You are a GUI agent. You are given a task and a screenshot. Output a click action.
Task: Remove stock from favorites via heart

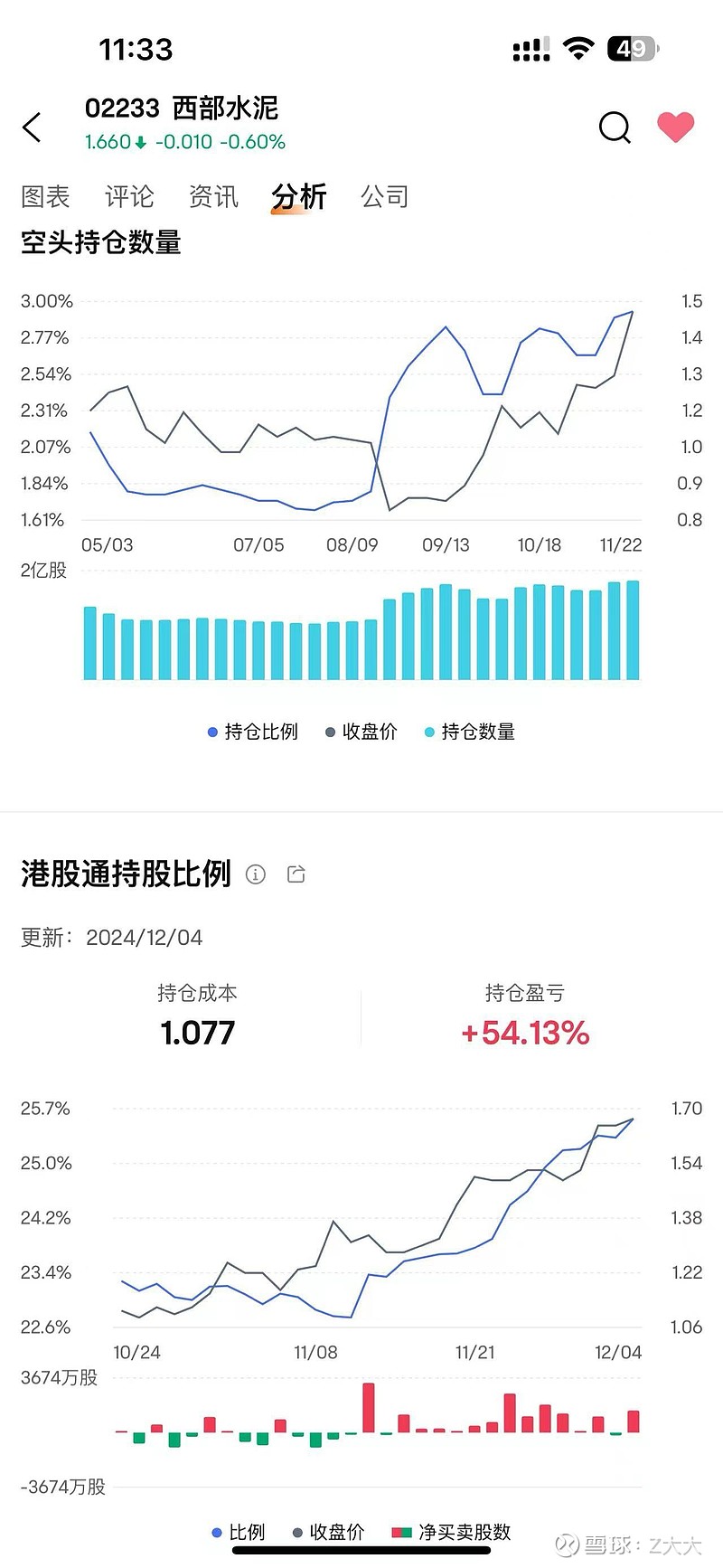(675, 127)
